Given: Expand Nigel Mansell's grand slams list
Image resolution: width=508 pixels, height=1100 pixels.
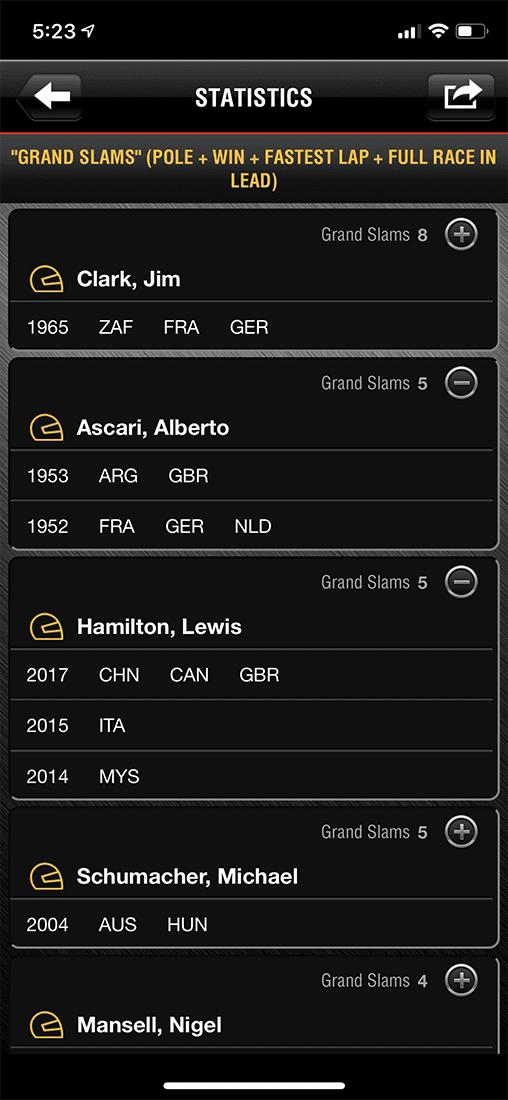Looking at the screenshot, I should [462, 981].
